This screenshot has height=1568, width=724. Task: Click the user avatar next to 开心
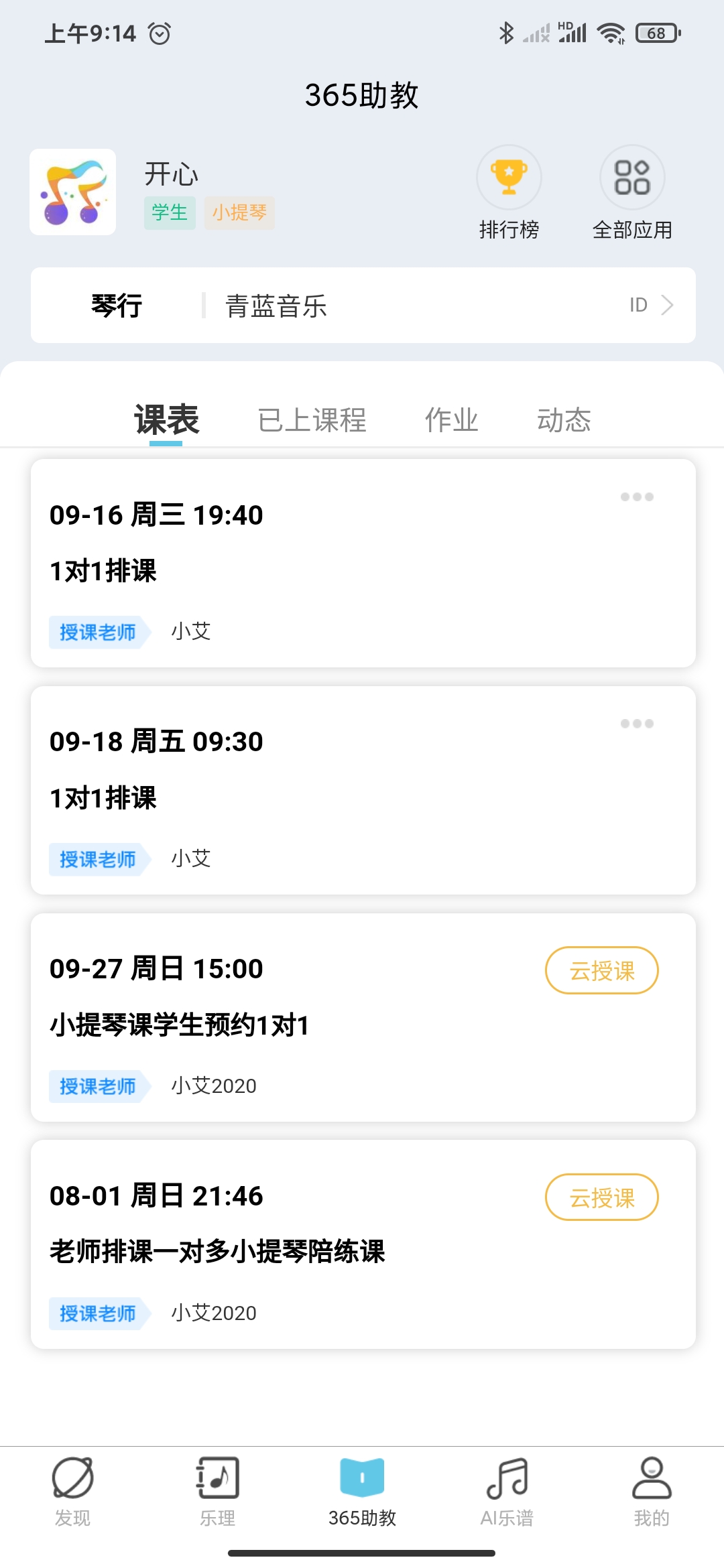click(x=72, y=192)
